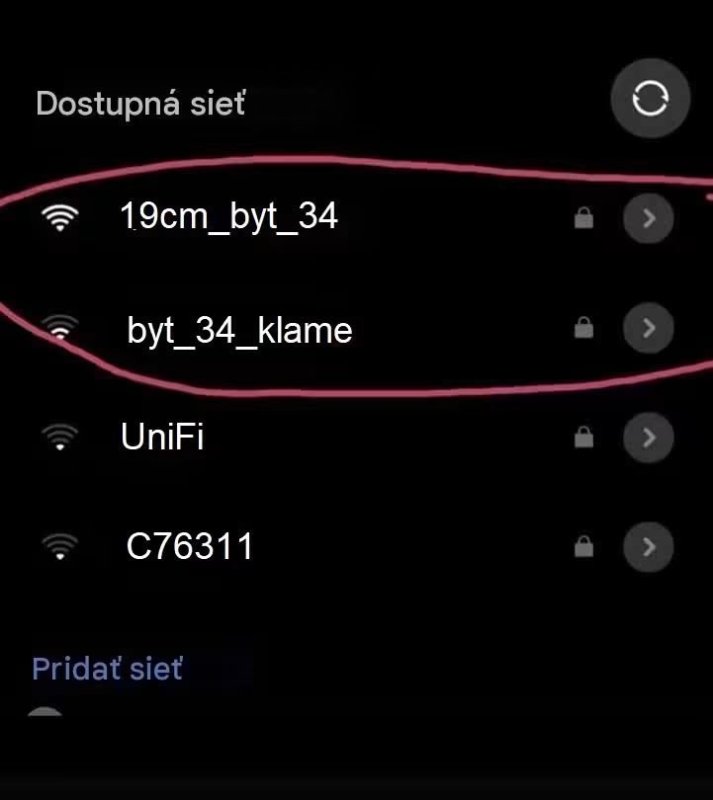The width and height of the screenshot is (713, 800).
Task: View UniFi network details arrow
Action: click(x=648, y=438)
